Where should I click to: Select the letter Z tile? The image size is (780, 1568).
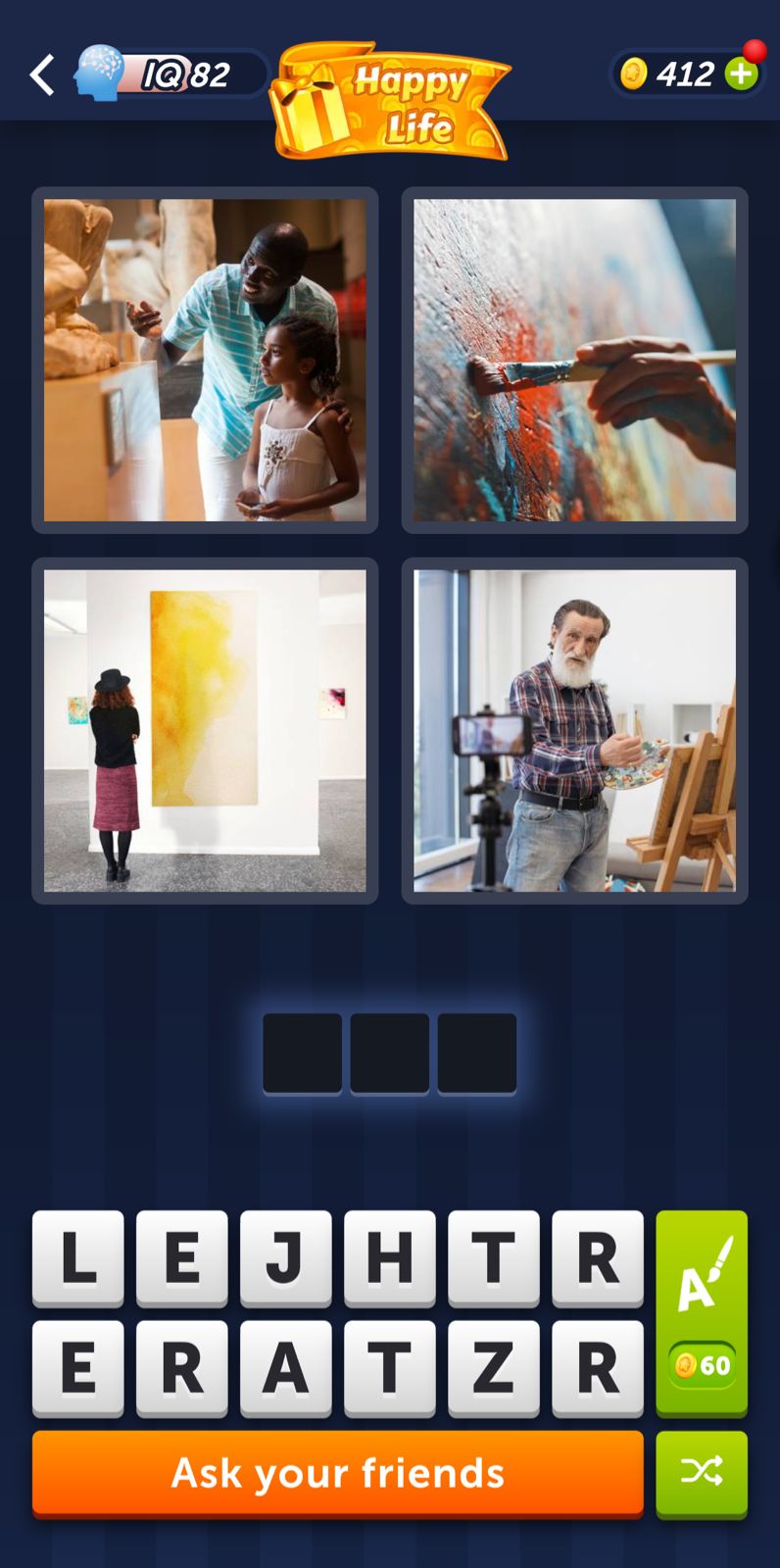click(x=493, y=1367)
